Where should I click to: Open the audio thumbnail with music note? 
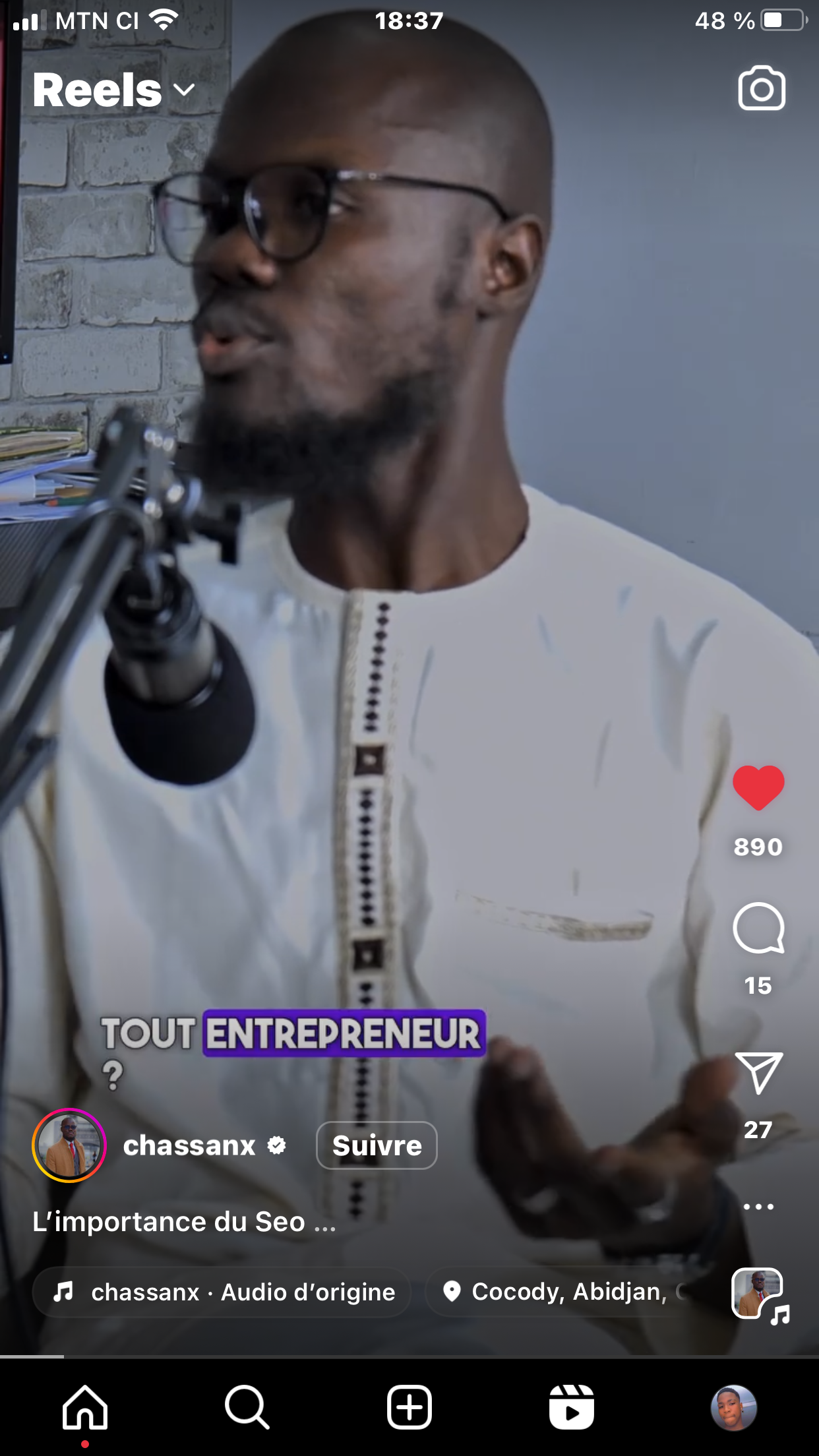tap(760, 1295)
